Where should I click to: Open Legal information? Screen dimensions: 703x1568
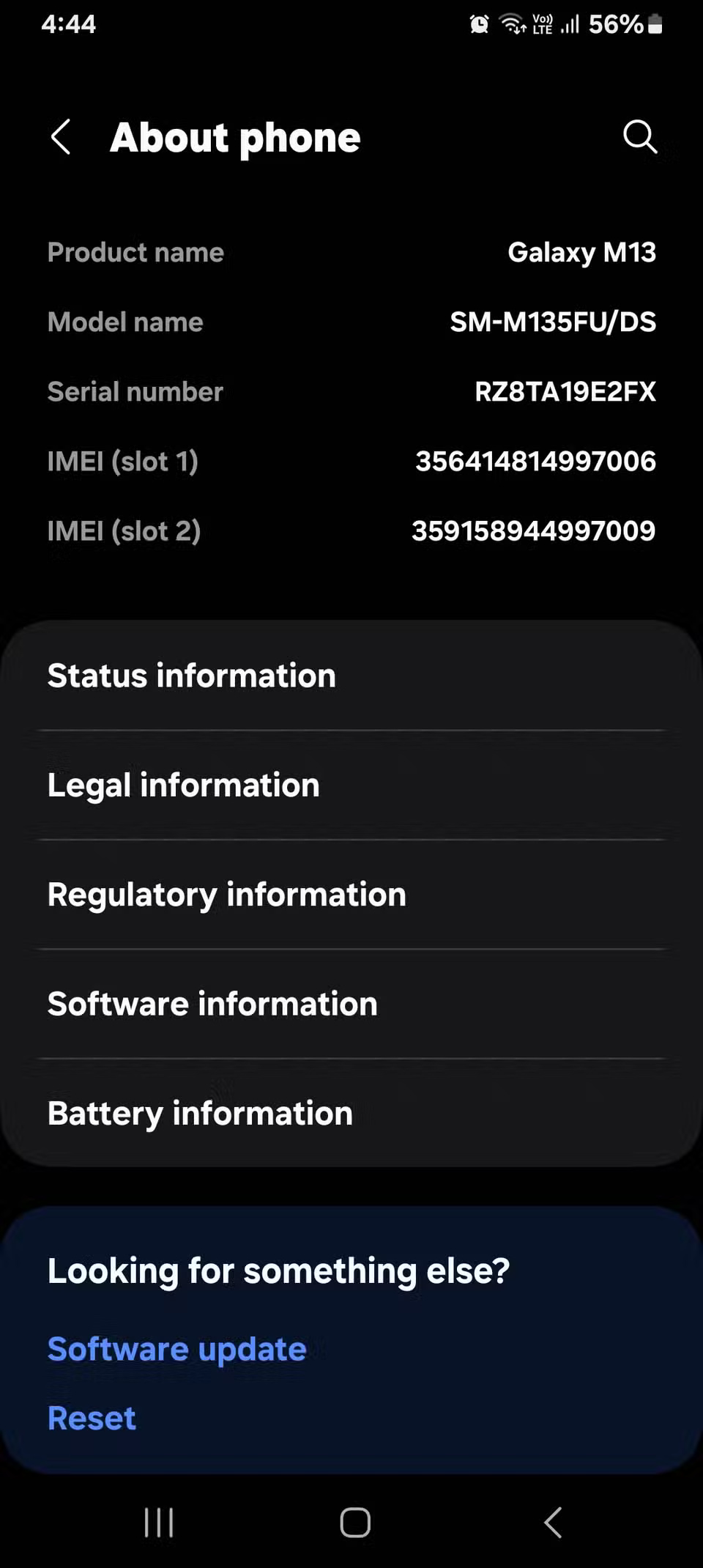tap(351, 785)
